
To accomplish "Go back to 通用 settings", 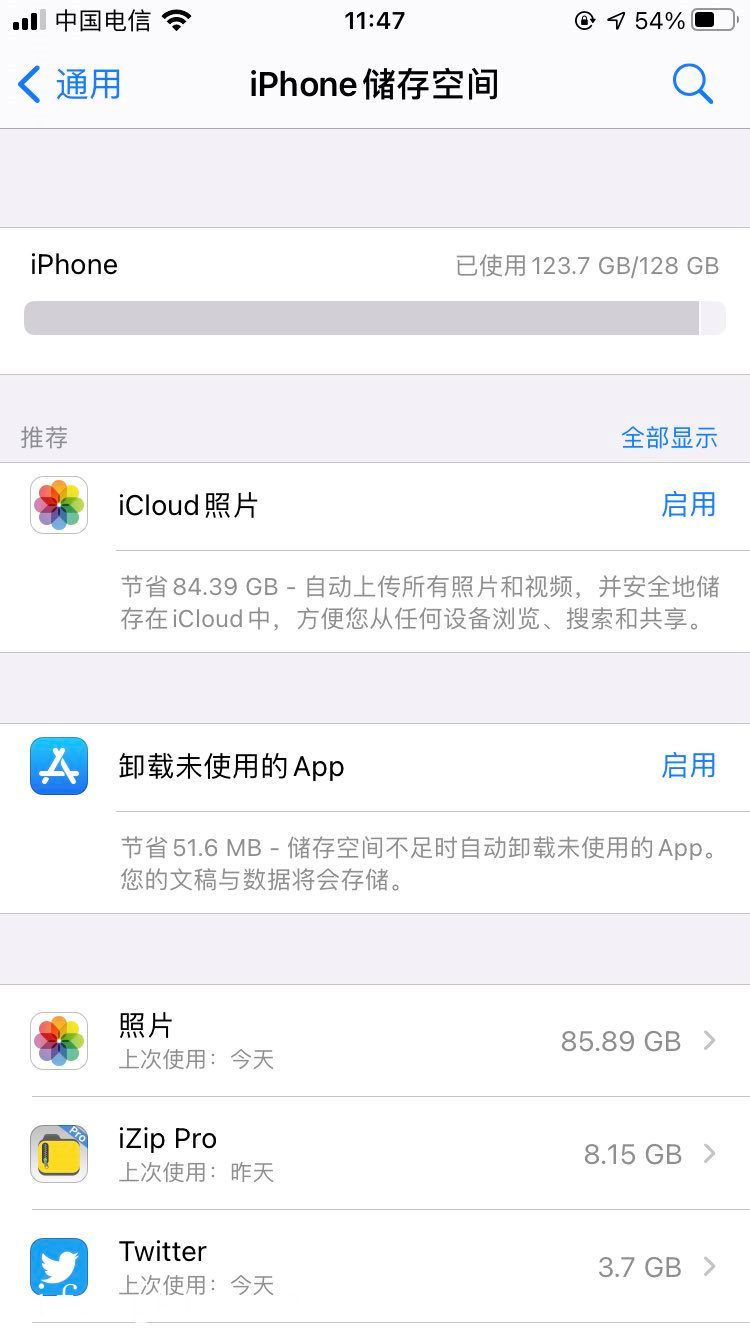I will click(70, 85).
